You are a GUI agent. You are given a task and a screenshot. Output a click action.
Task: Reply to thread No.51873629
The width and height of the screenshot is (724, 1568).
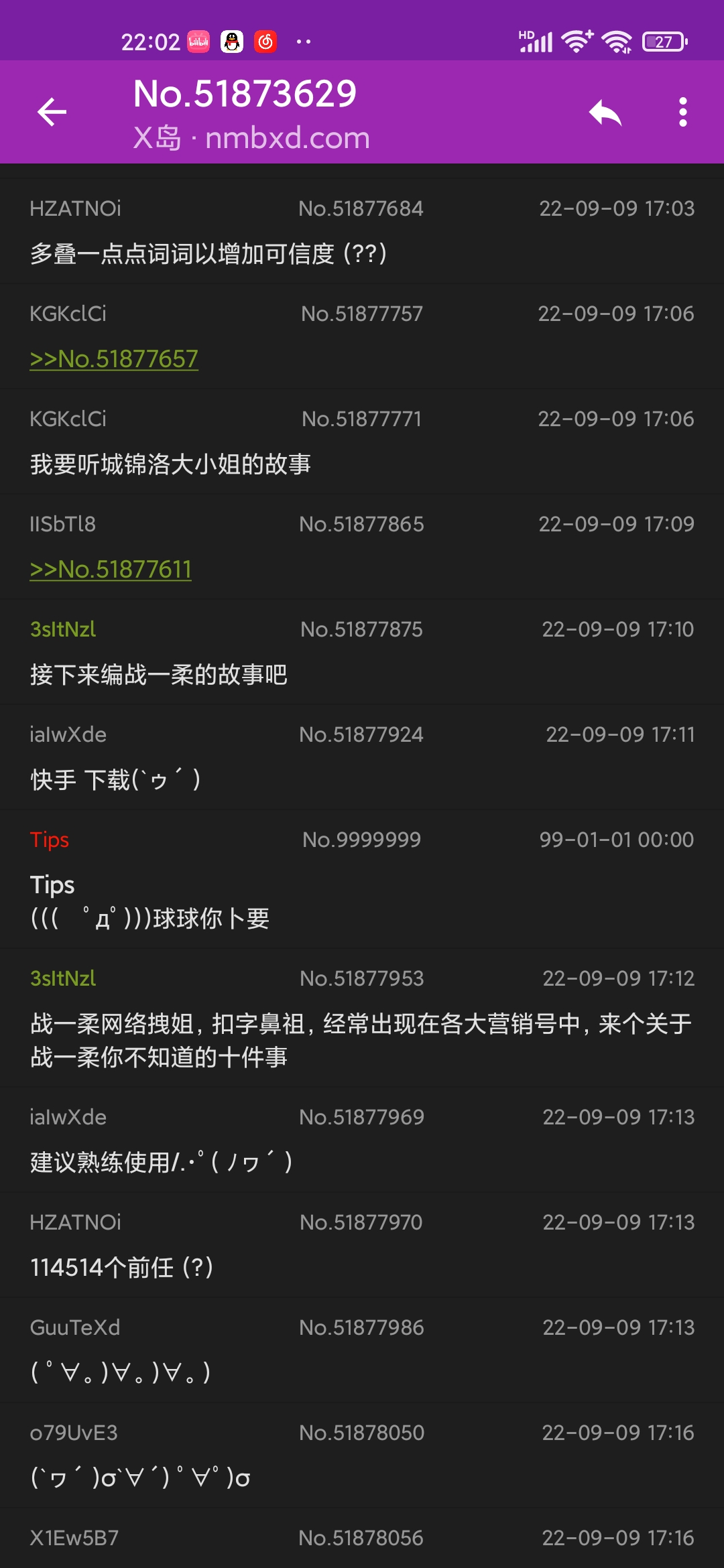point(605,112)
